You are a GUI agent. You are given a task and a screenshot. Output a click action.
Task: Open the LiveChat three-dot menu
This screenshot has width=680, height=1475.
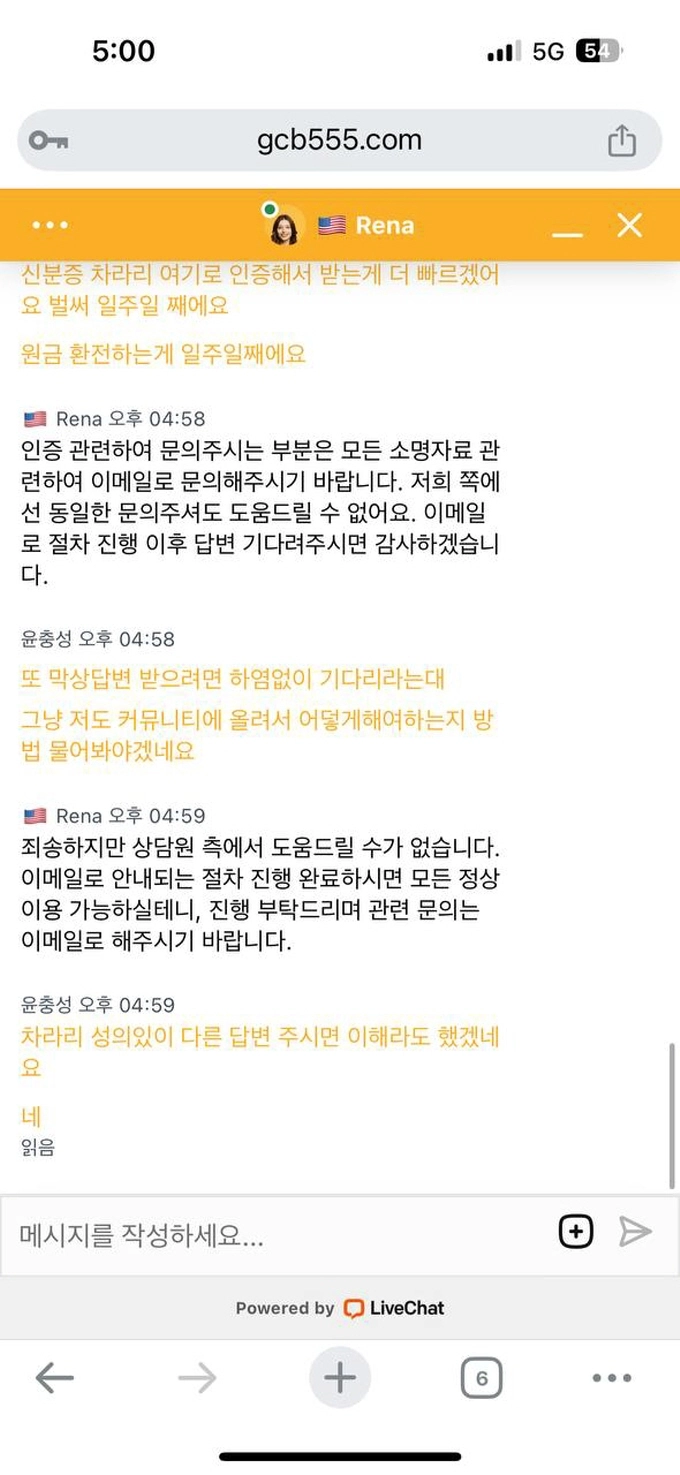tap(50, 225)
